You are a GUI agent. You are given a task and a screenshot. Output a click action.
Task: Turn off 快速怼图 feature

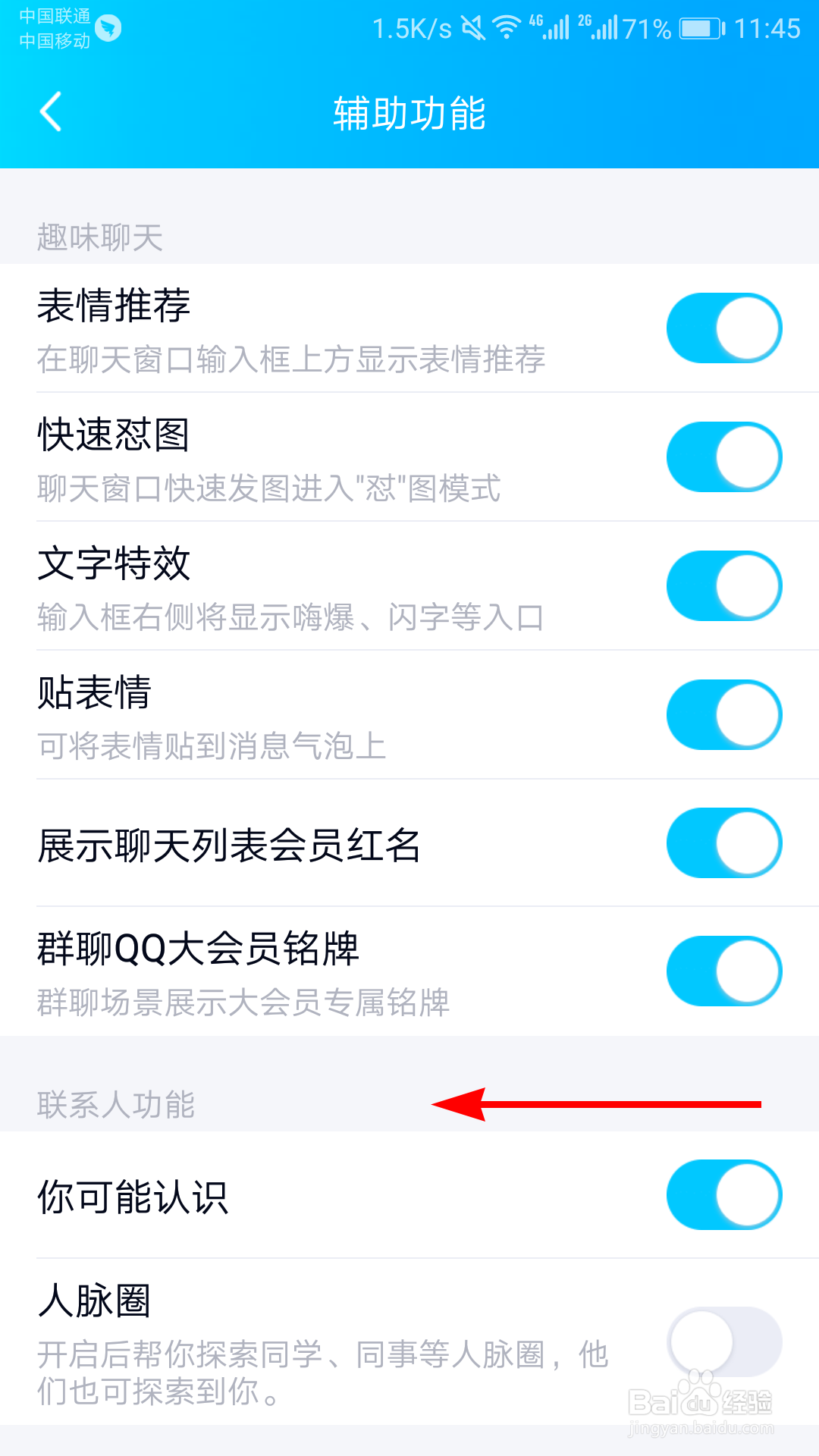coord(723,457)
